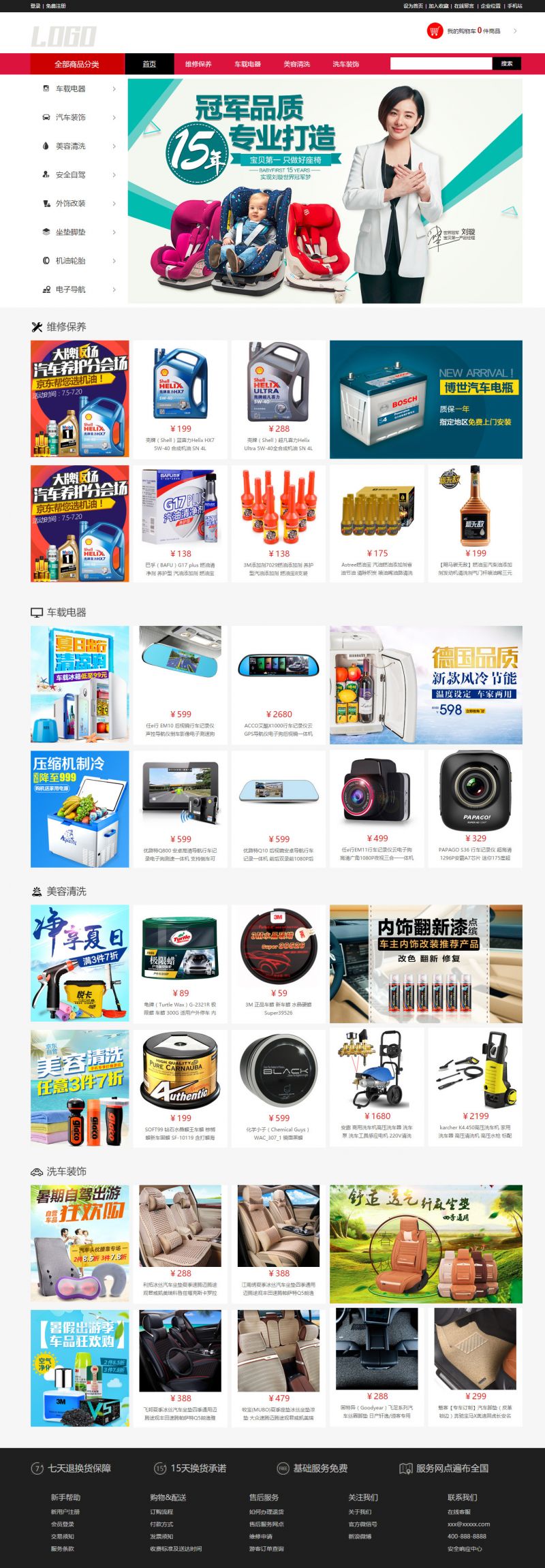This screenshot has width=545, height=1568.
Task: Open the ¥2680 ACCO dash cam product
Action: 278,685
